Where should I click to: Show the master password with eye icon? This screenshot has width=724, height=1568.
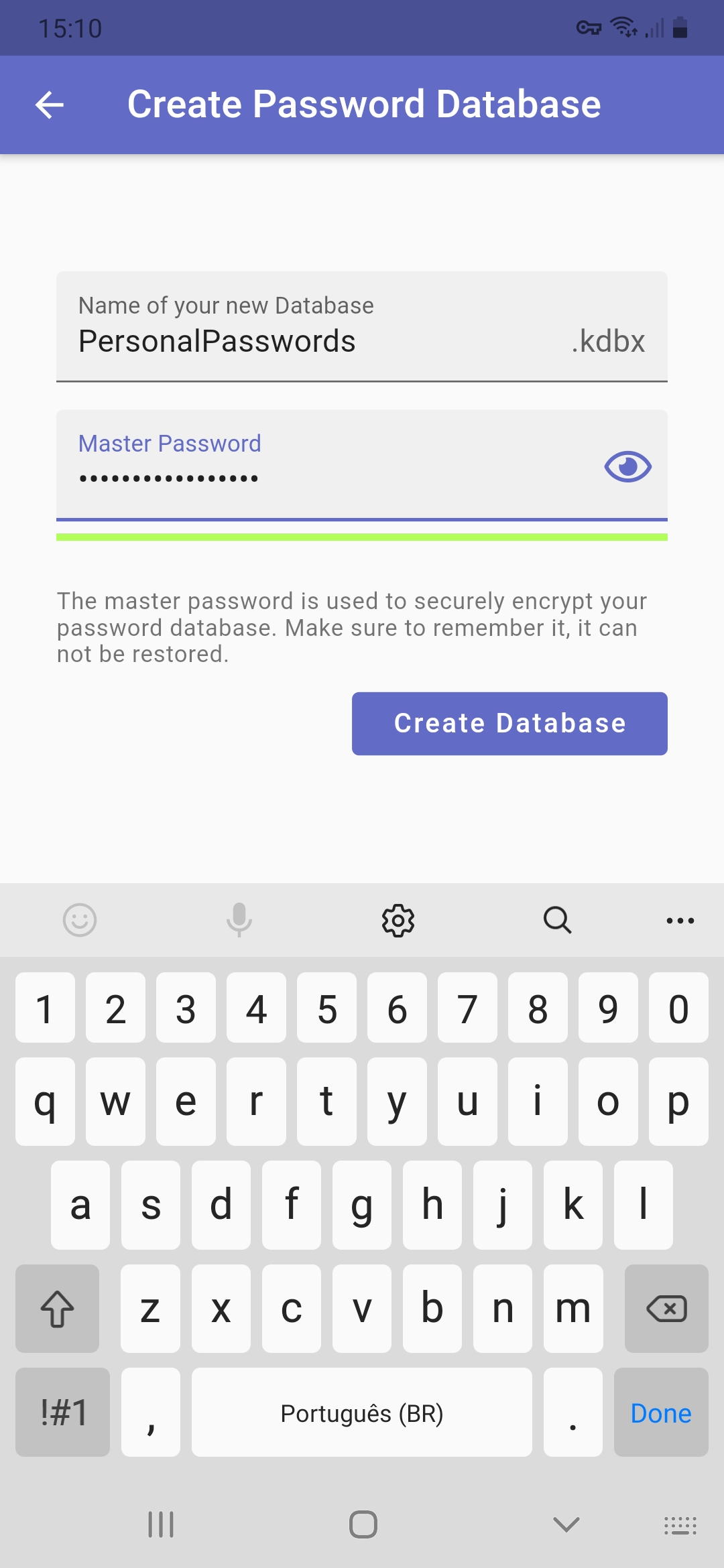pos(627,466)
